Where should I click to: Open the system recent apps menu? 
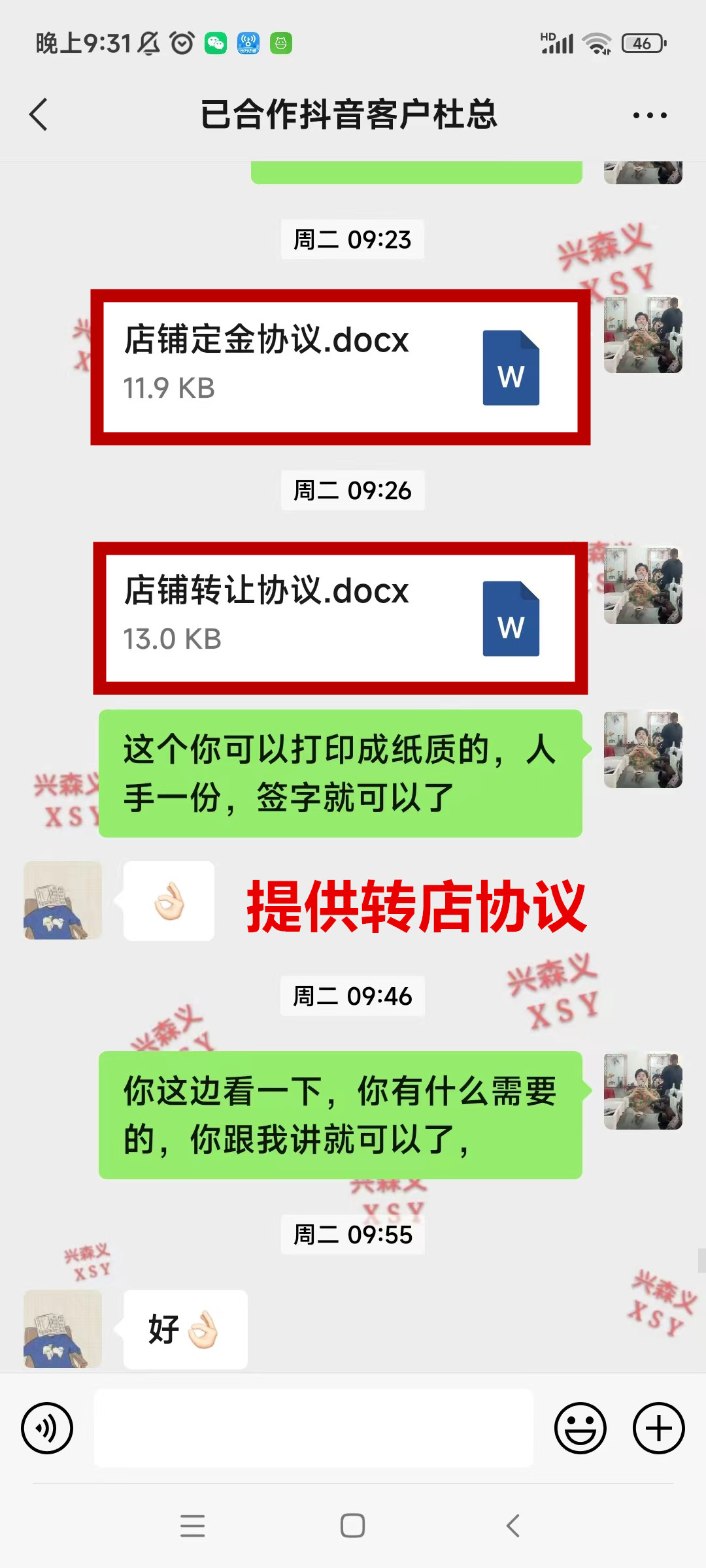193,1526
